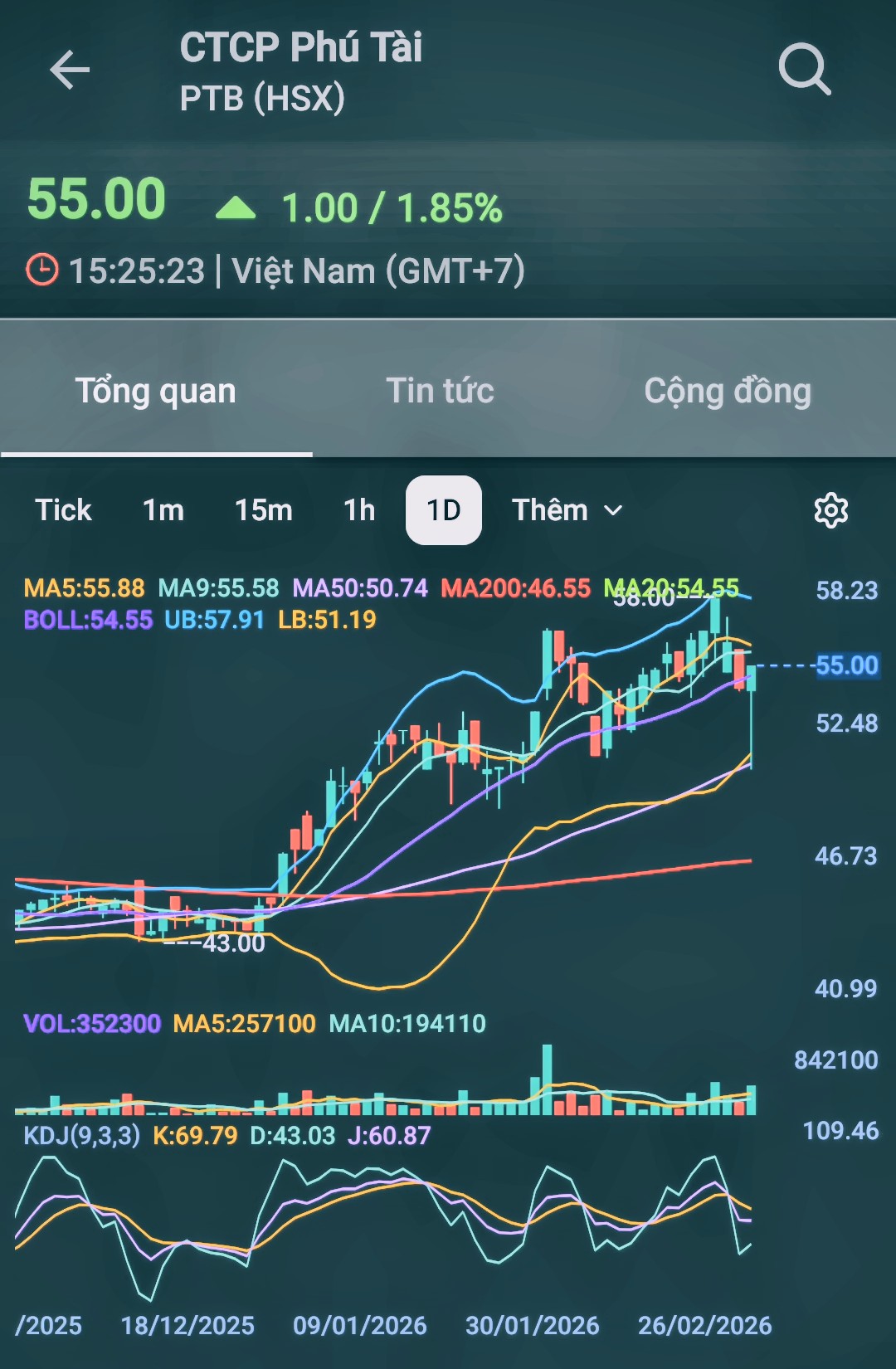This screenshot has width=896, height=1369.
Task: Switch to the Cộng đồng tab
Action: [728, 391]
